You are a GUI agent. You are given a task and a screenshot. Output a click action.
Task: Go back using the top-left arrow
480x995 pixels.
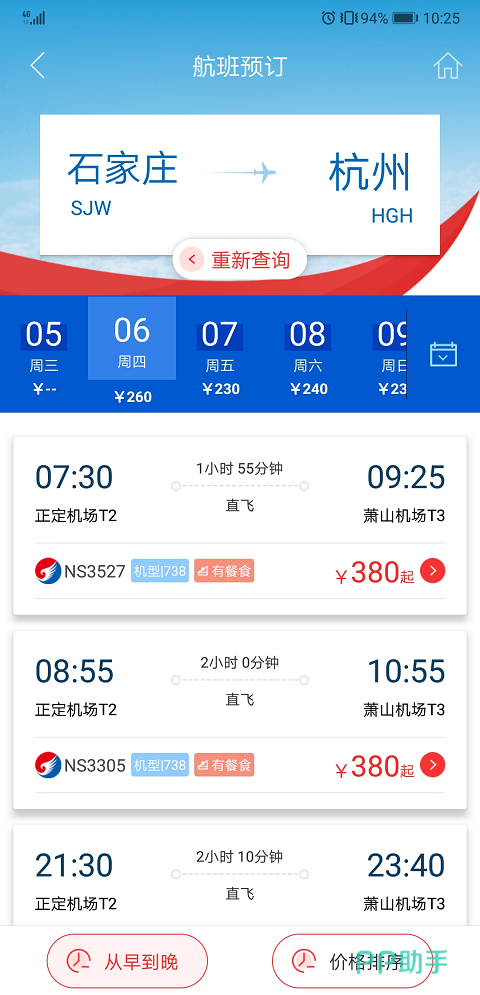[38, 66]
